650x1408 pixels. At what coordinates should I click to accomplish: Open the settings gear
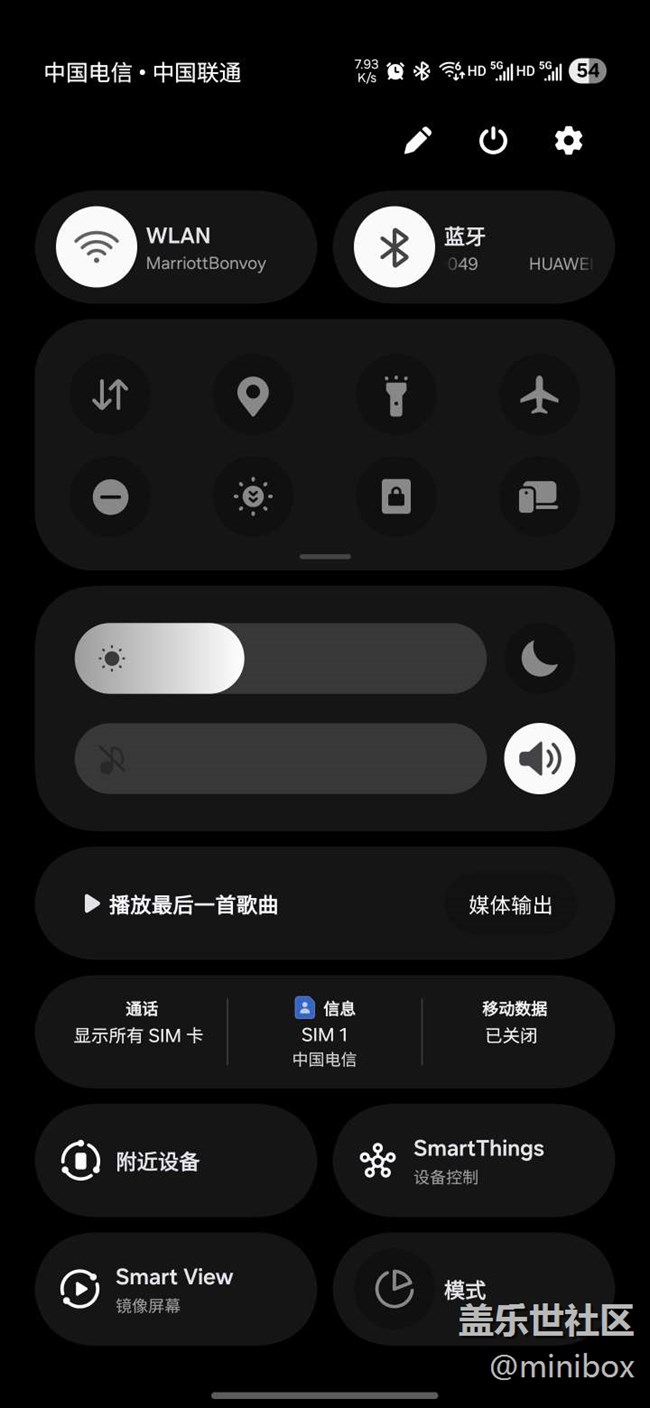coord(569,141)
